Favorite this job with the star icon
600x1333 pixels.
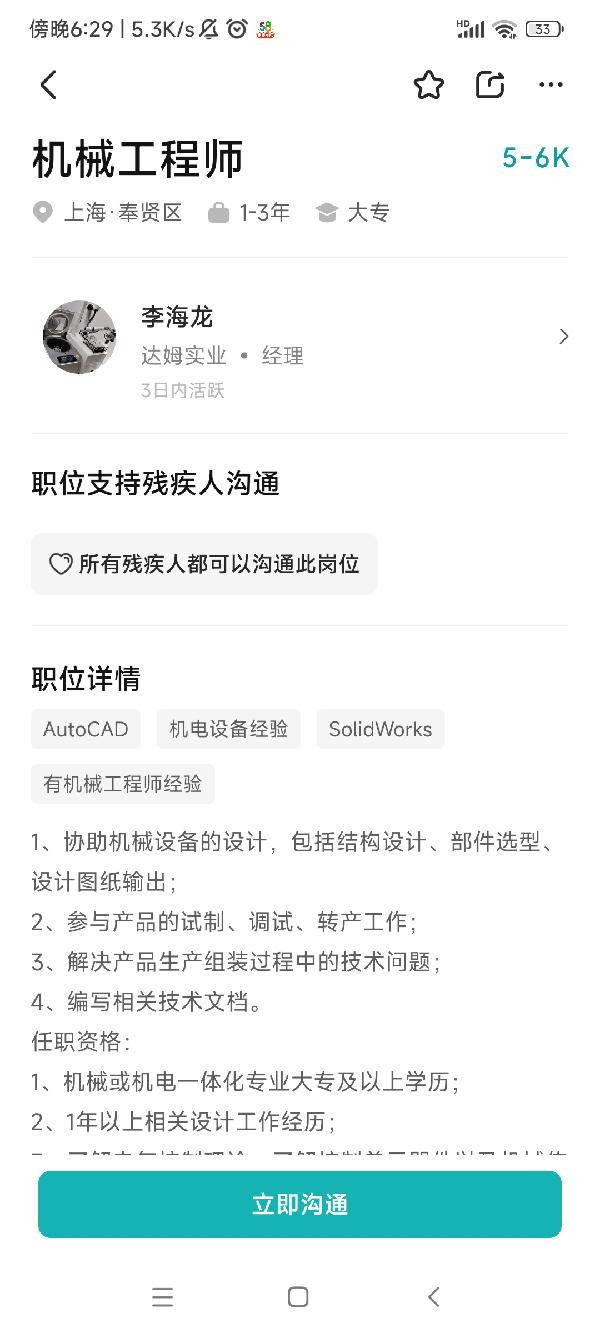[x=428, y=85]
